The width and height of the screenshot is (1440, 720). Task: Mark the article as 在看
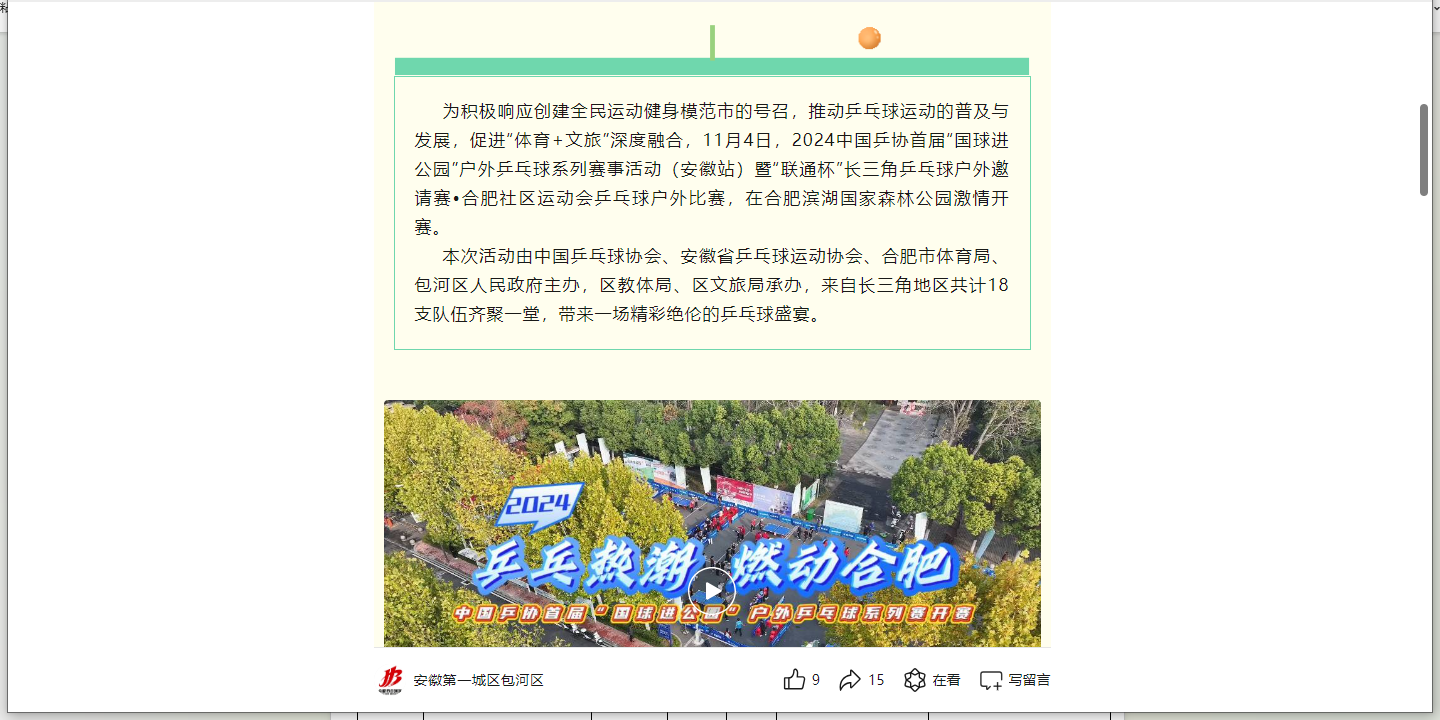tap(916, 680)
